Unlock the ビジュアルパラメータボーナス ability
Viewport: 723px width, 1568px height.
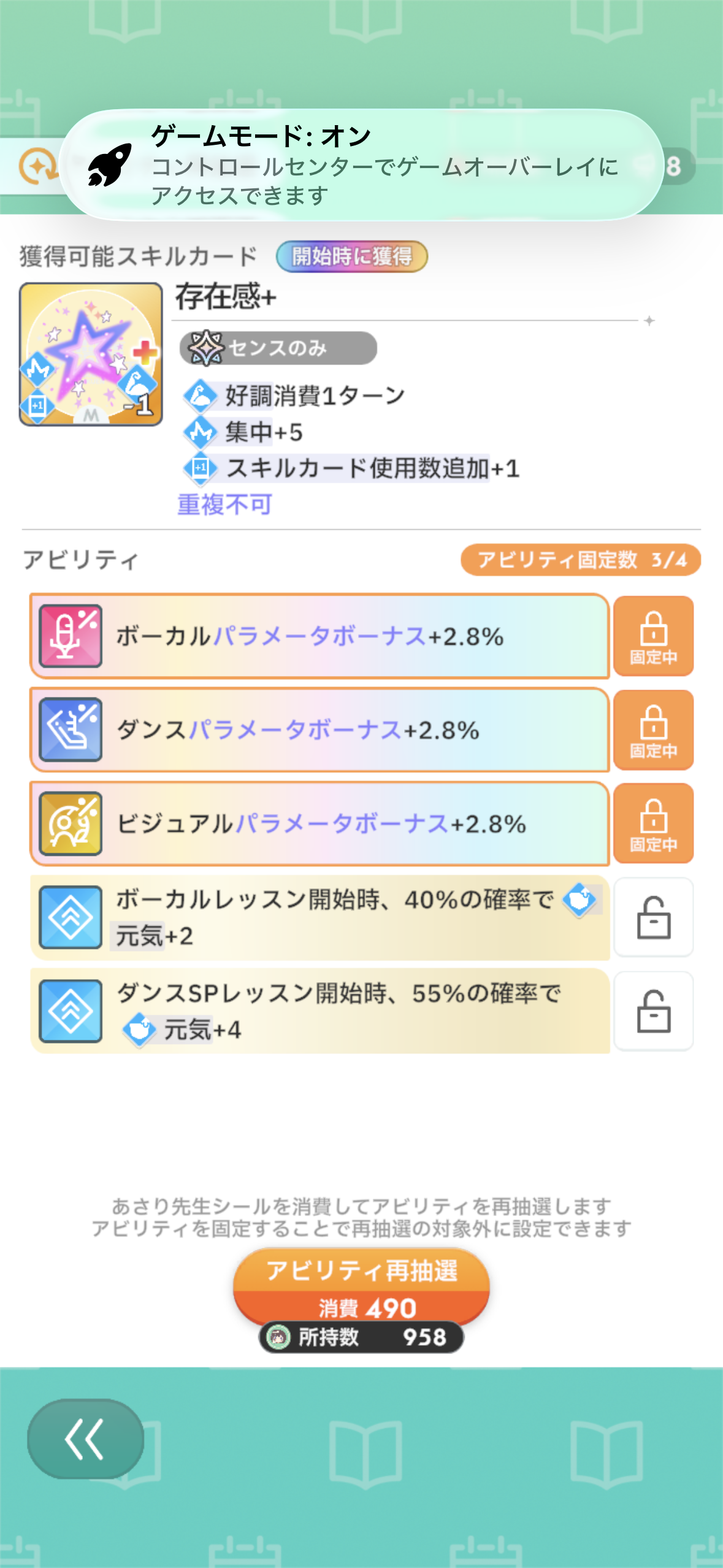pyautogui.click(x=653, y=824)
